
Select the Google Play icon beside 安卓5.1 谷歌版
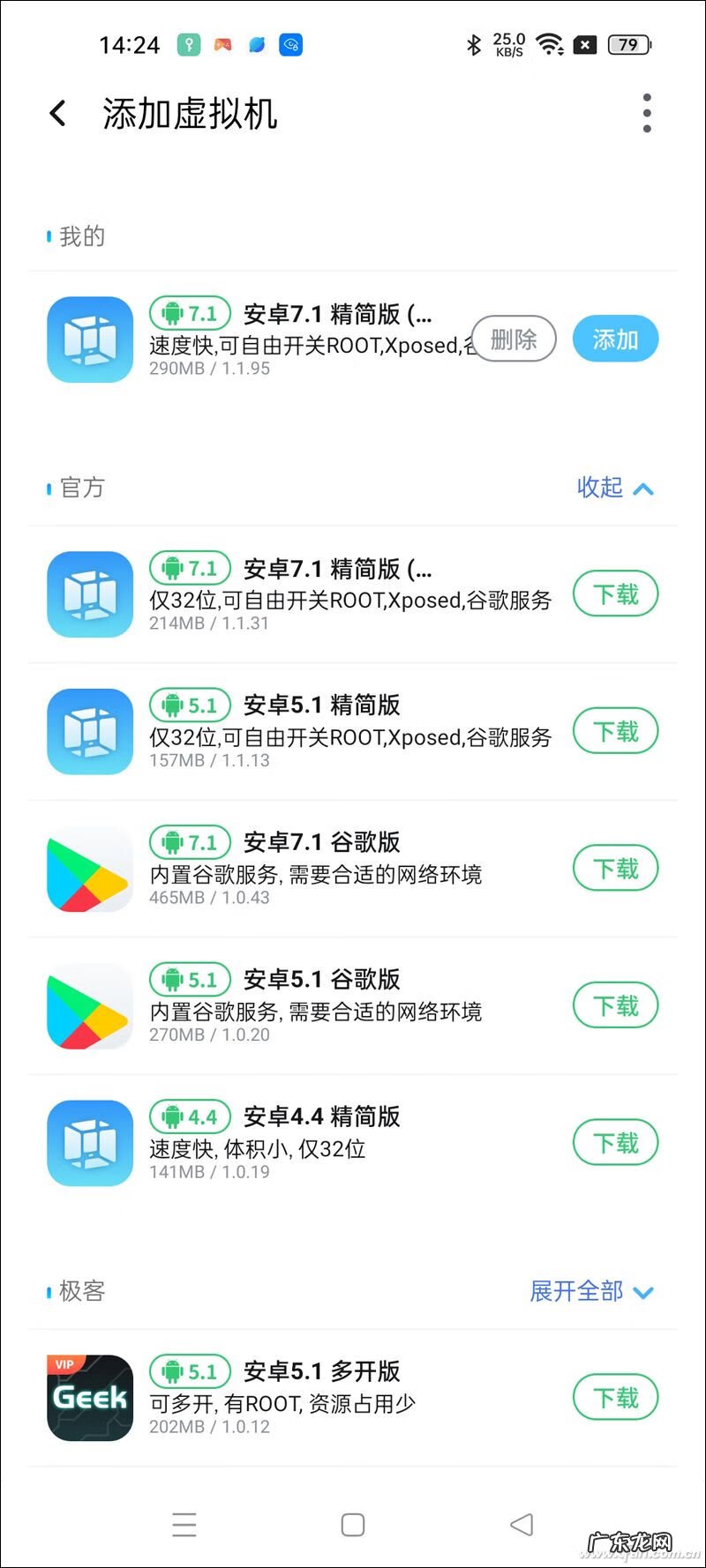click(88, 1005)
